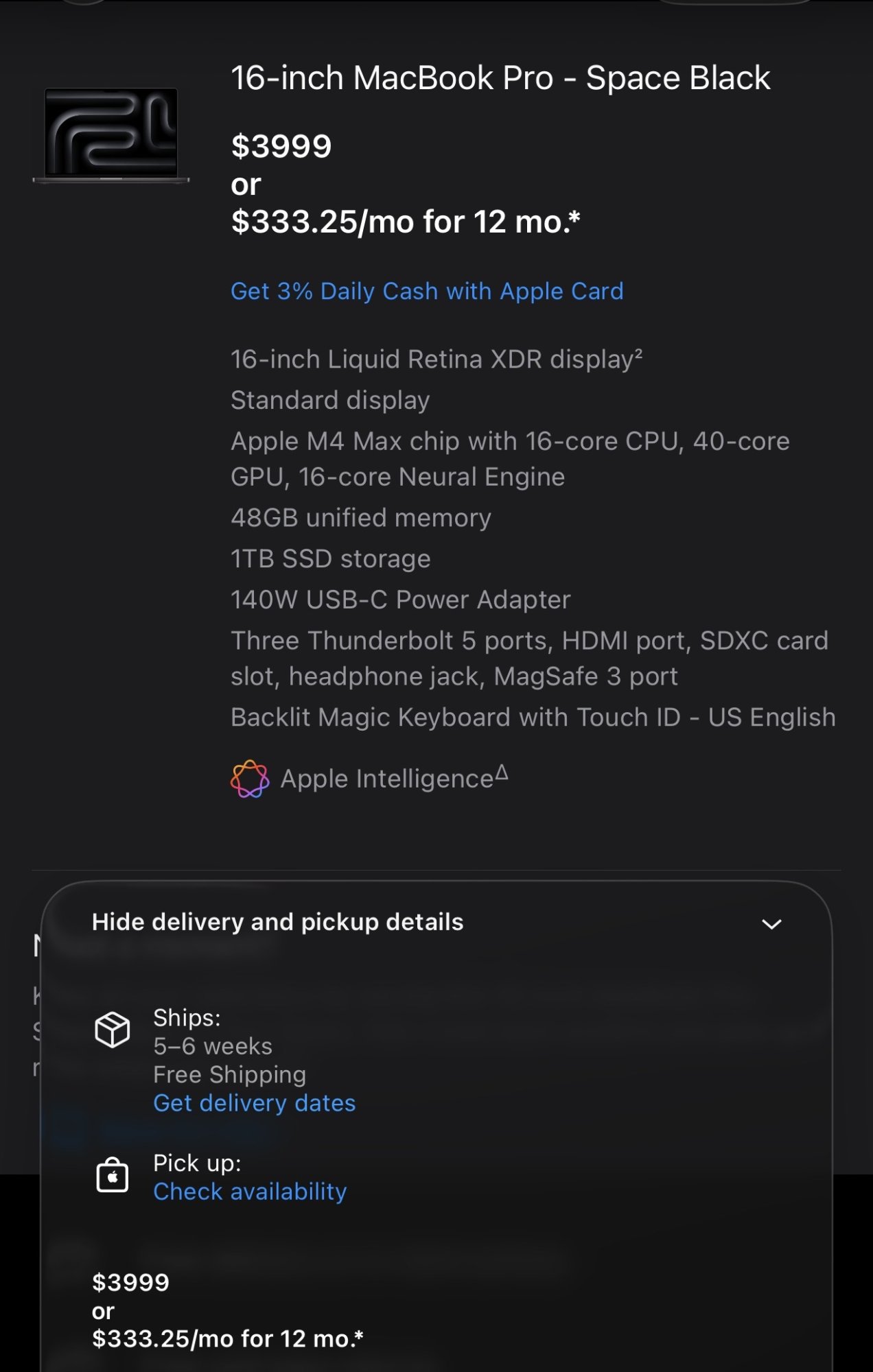
Task: Click the product title 16-inch MacBook Pro
Action: (x=500, y=78)
